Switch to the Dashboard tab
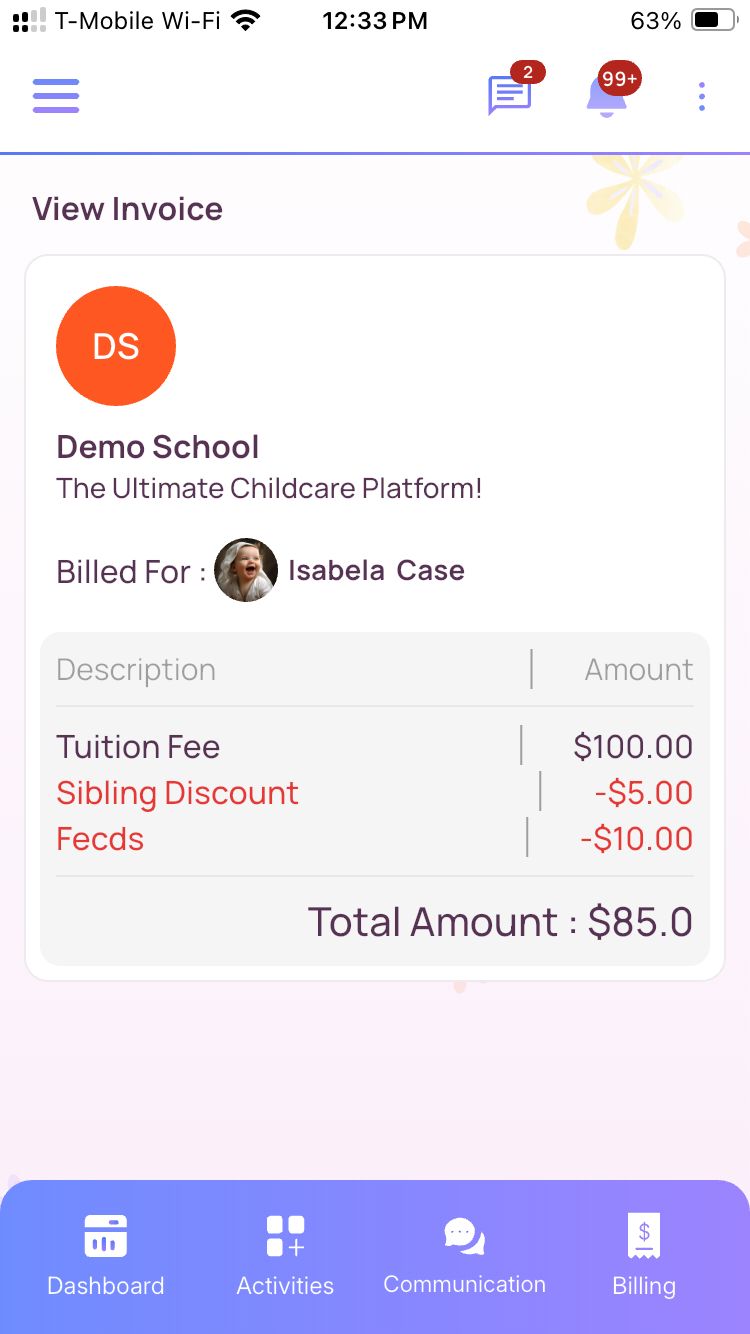 pyautogui.click(x=106, y=1255)
